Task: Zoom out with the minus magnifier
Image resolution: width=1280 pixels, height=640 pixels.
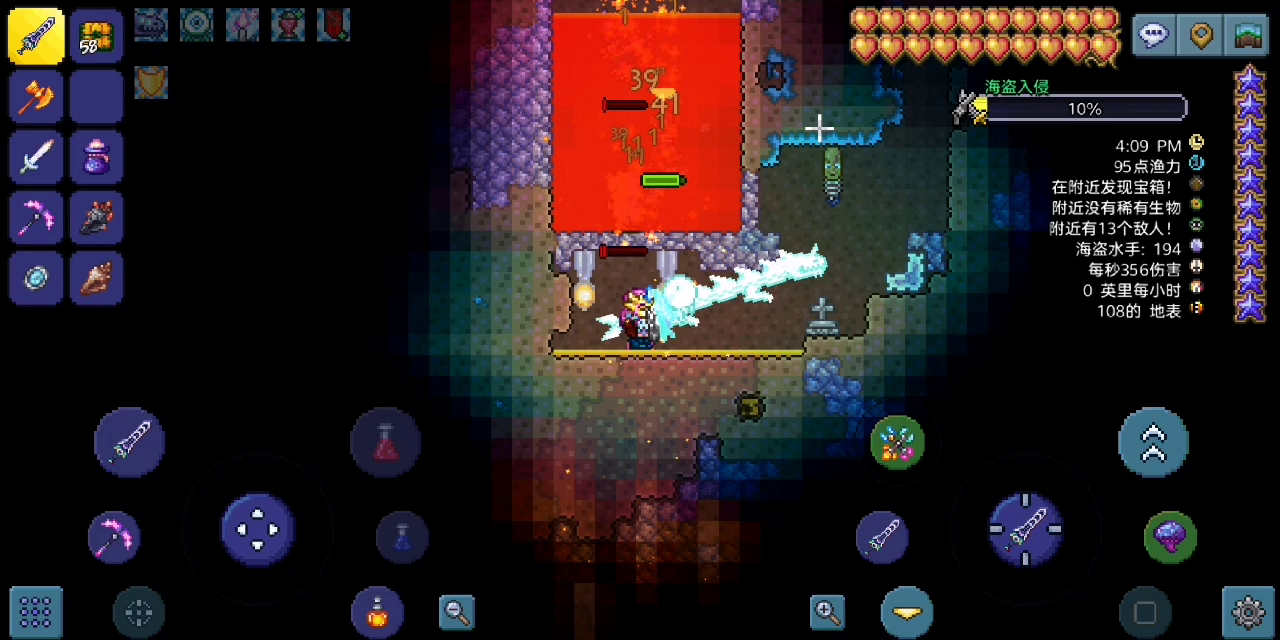Action: coord(457,611)
